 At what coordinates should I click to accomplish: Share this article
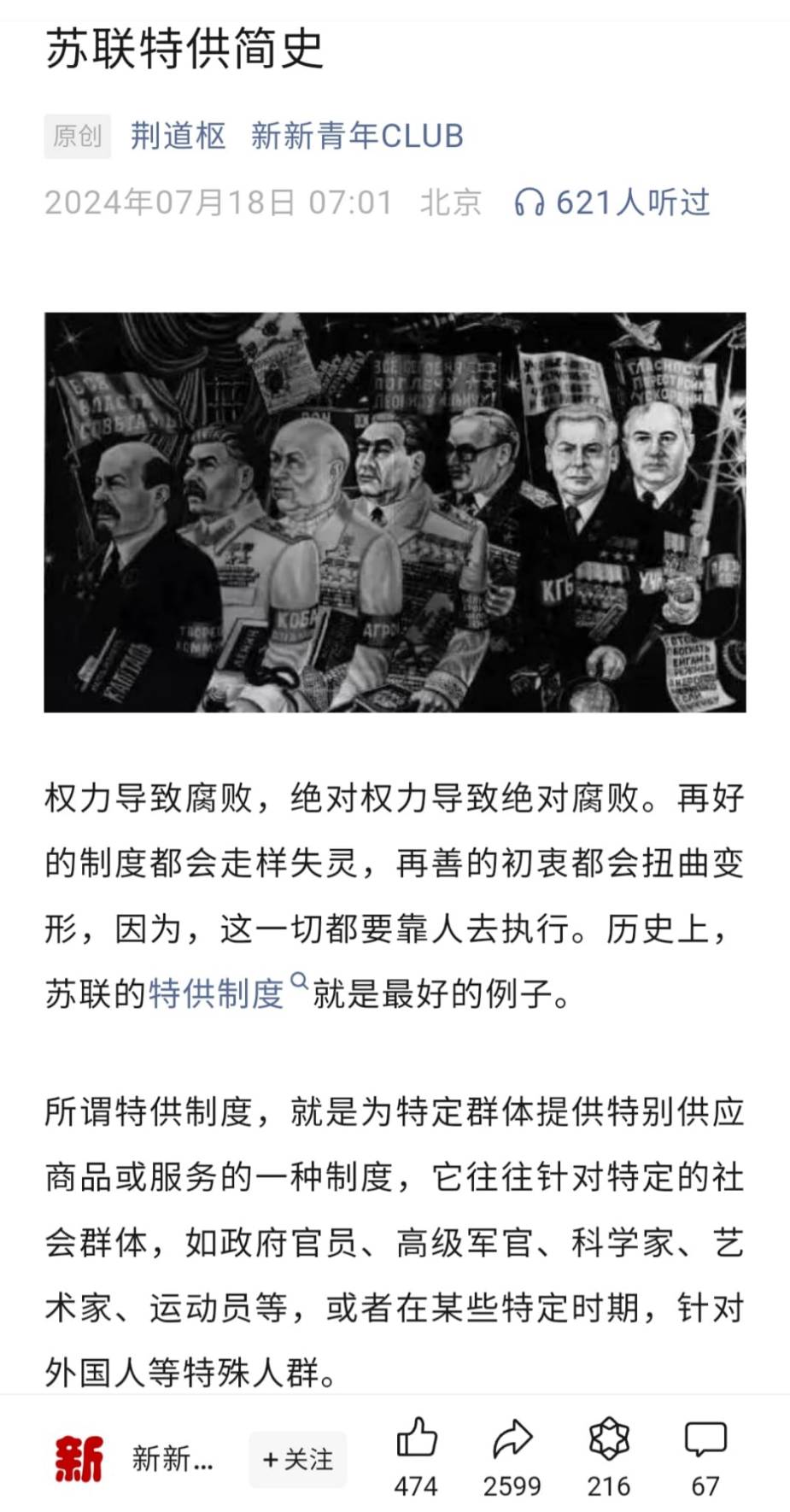(x=512, y=1457)
